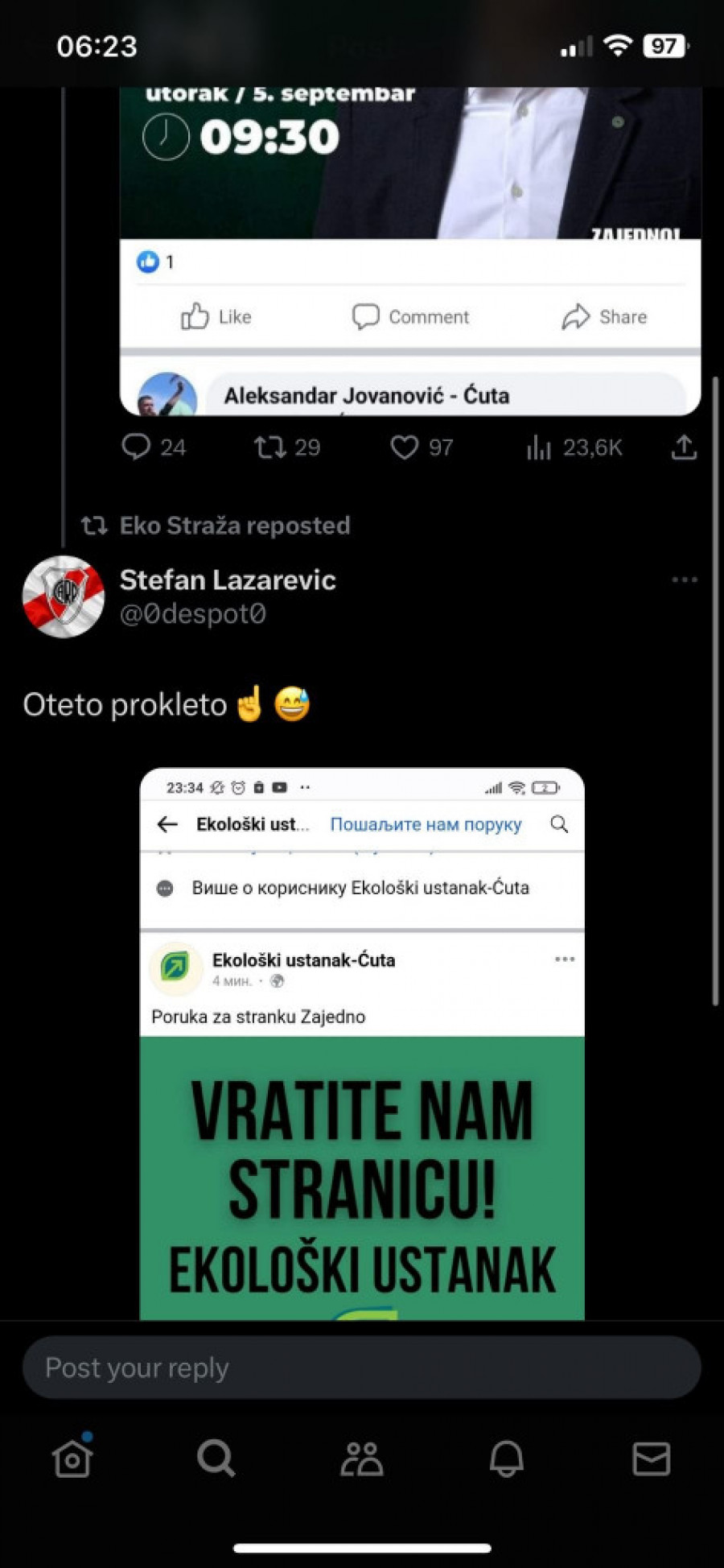This screenshot has height=1568, width=724.
Task: Tap the Post your reply field
Action: point(362,1368)
